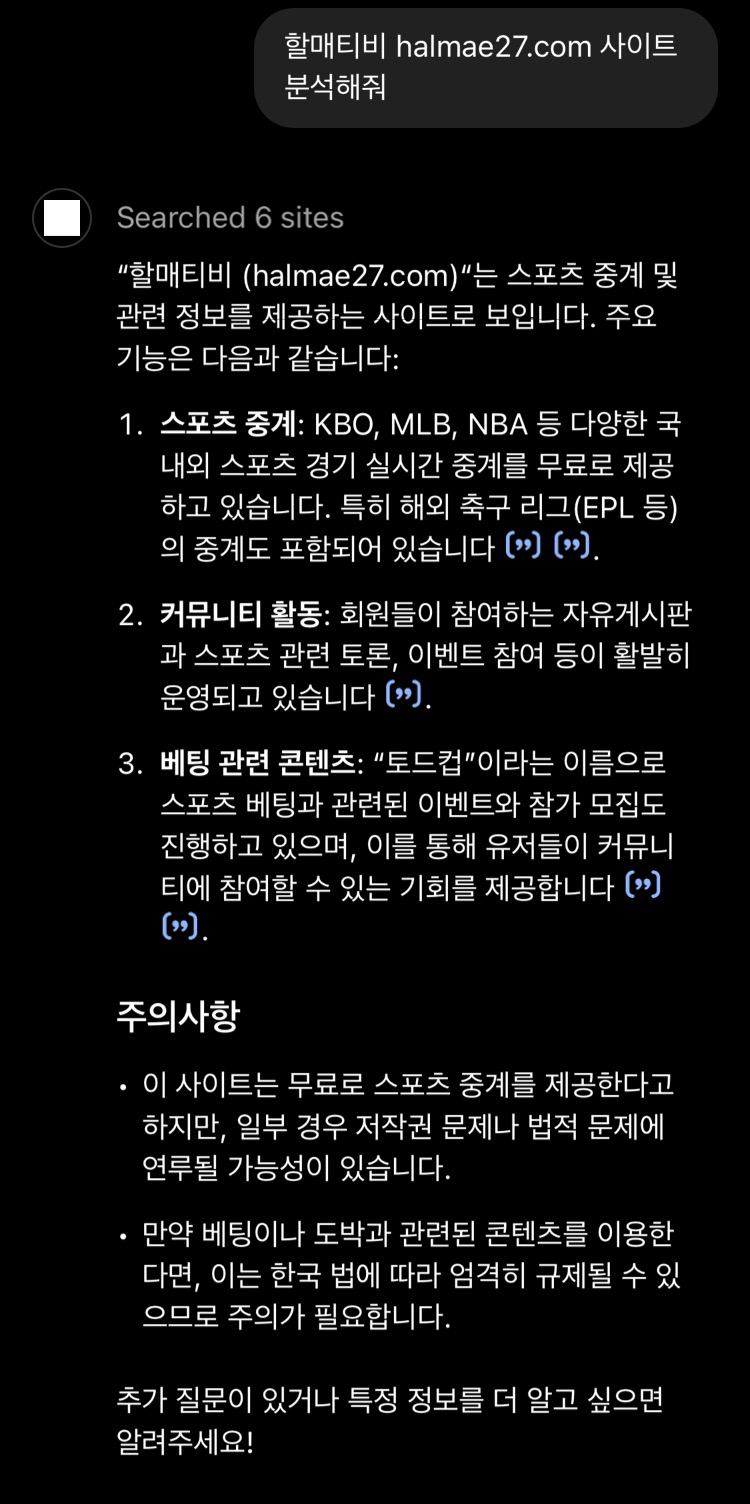The width and height of the screenshot is (750, 1504).
Task: Open first citation after "중계도 포함되어 있습니다"
Action: [523, 546]
